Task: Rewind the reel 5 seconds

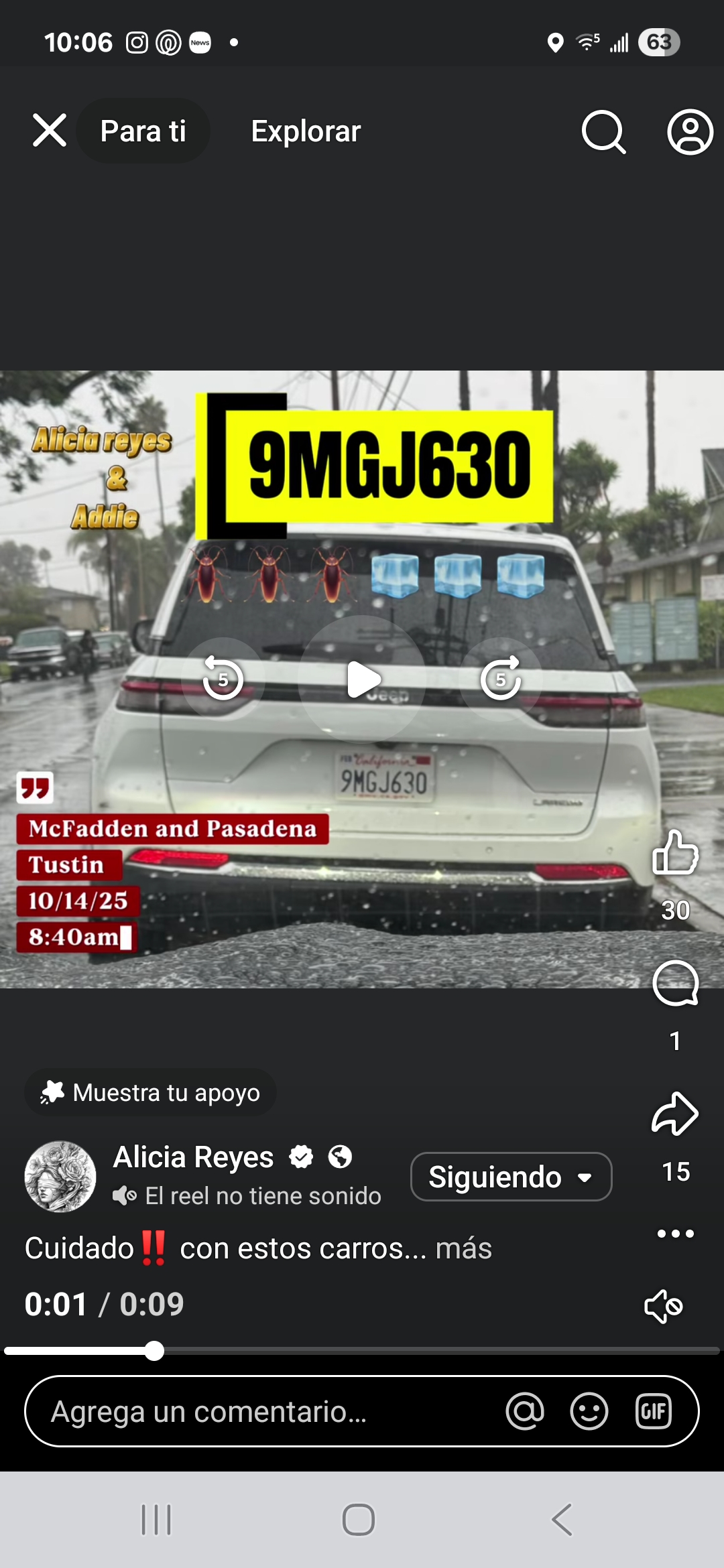Action: [223, 679]
